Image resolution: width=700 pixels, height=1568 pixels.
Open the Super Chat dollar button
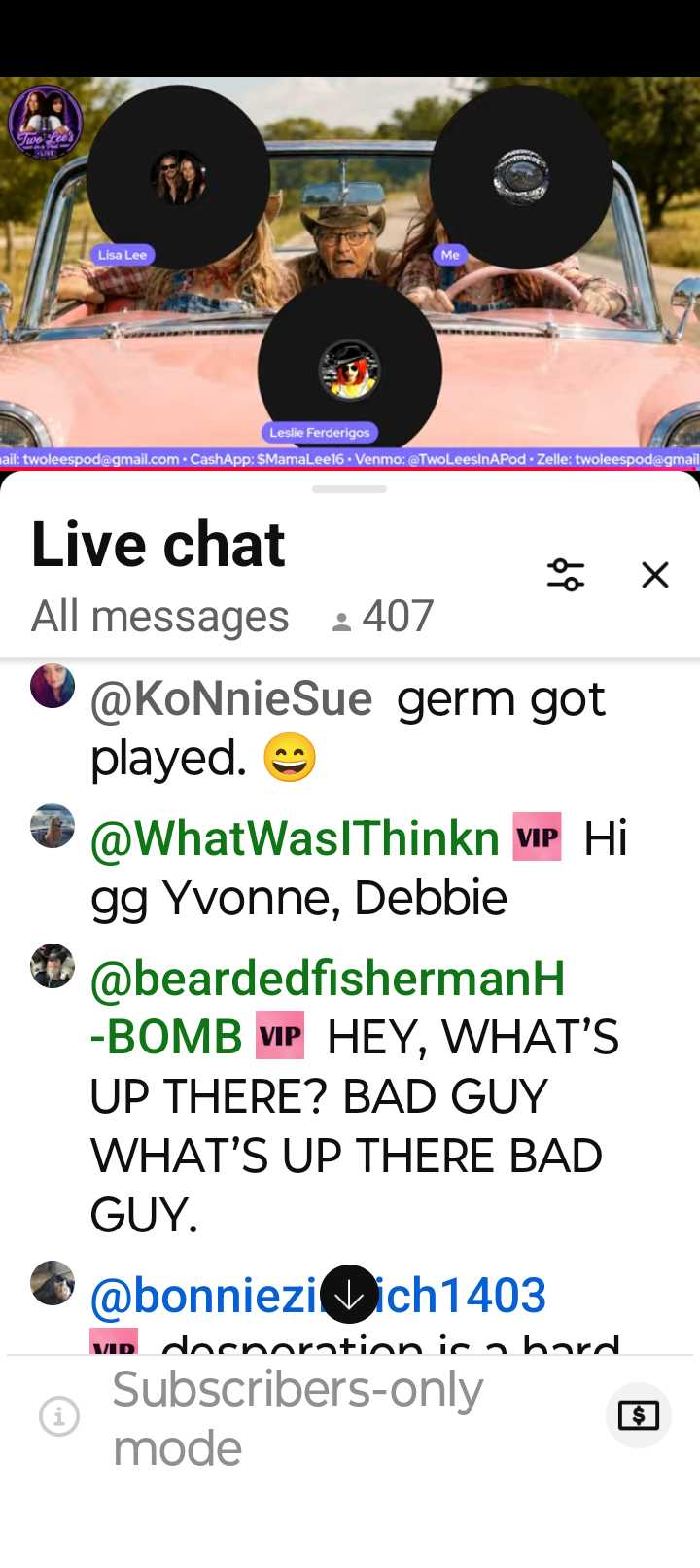click(639, 1415)
